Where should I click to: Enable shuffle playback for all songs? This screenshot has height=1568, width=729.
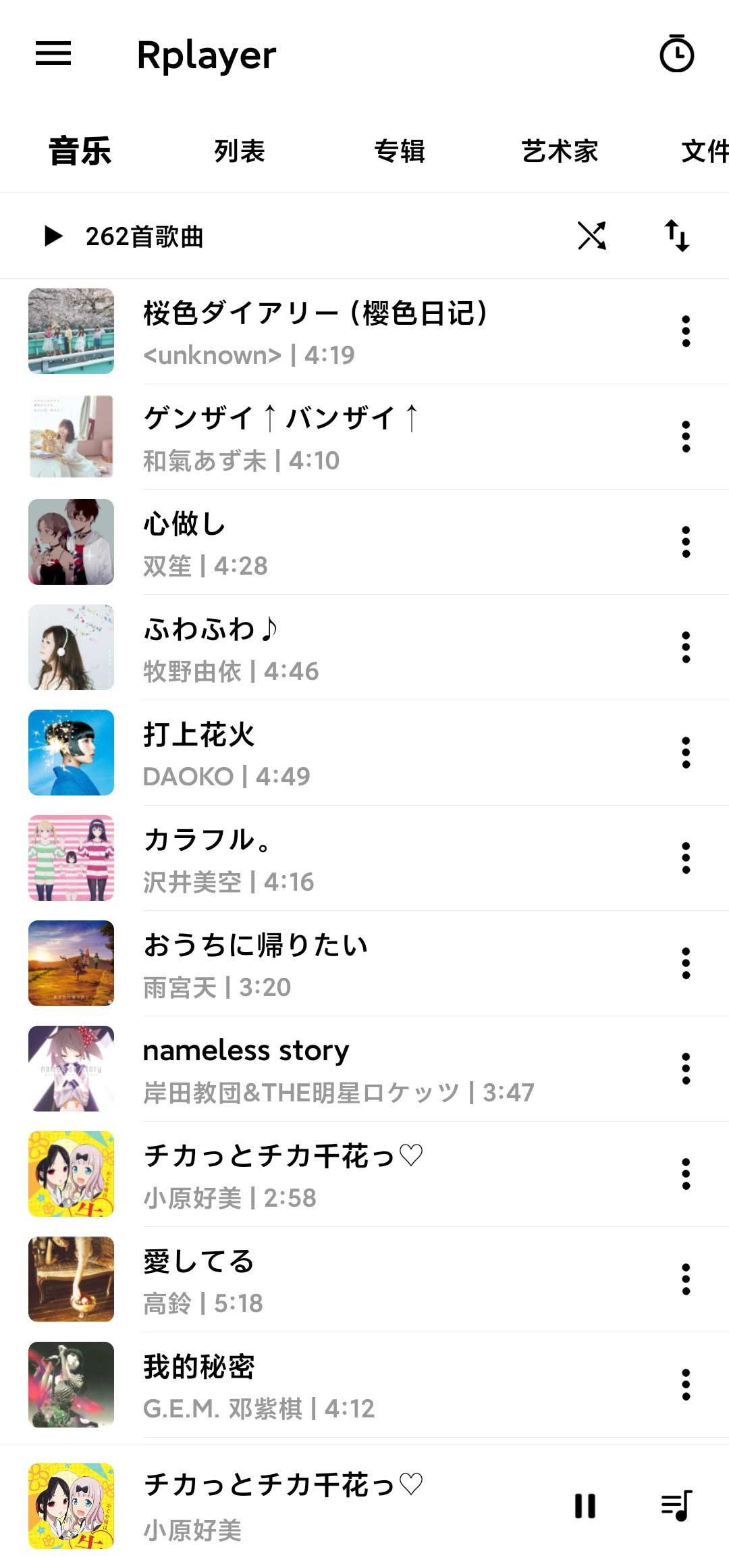click(593, 236)
